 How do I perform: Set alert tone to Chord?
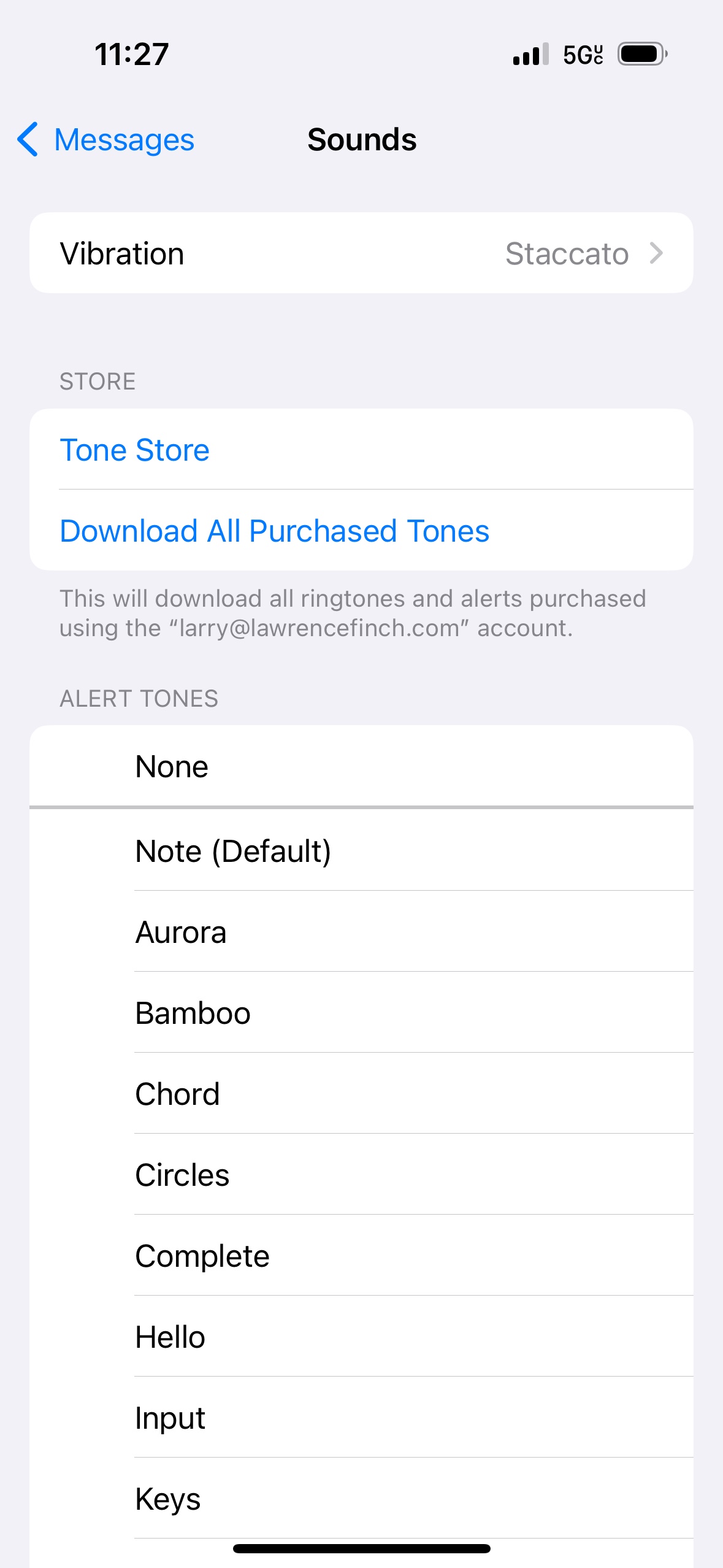tap(361, 1094)
